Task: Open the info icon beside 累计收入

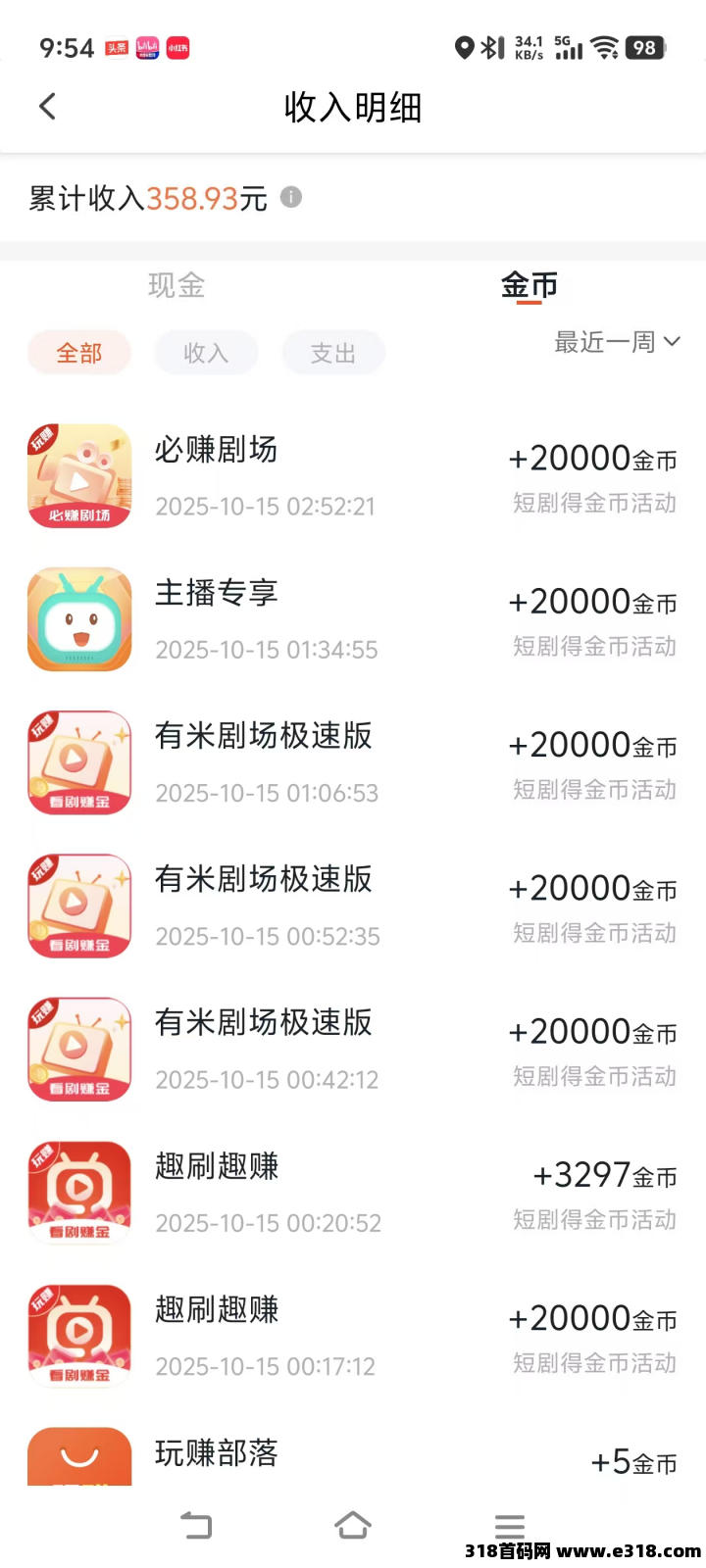Action: (291, 197)
